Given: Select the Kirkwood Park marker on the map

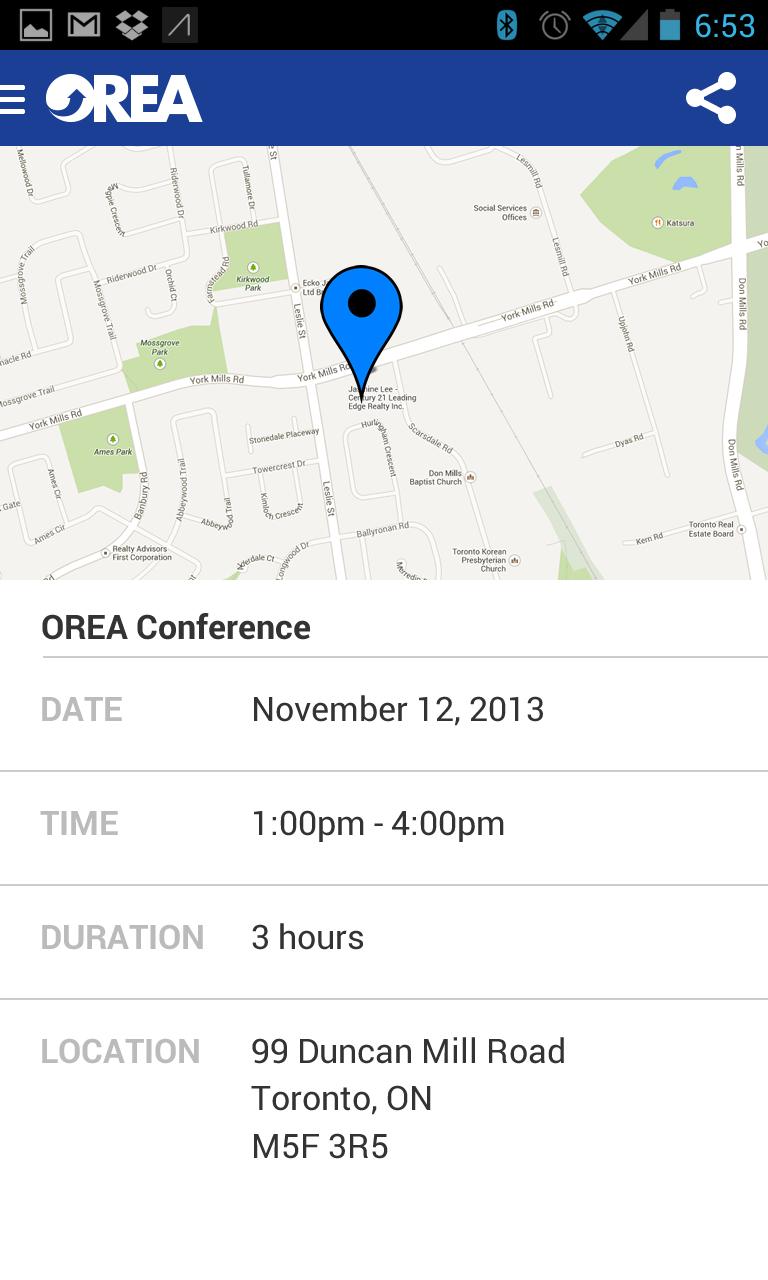Looking at the screenshot, I should [x=254, y=268].
